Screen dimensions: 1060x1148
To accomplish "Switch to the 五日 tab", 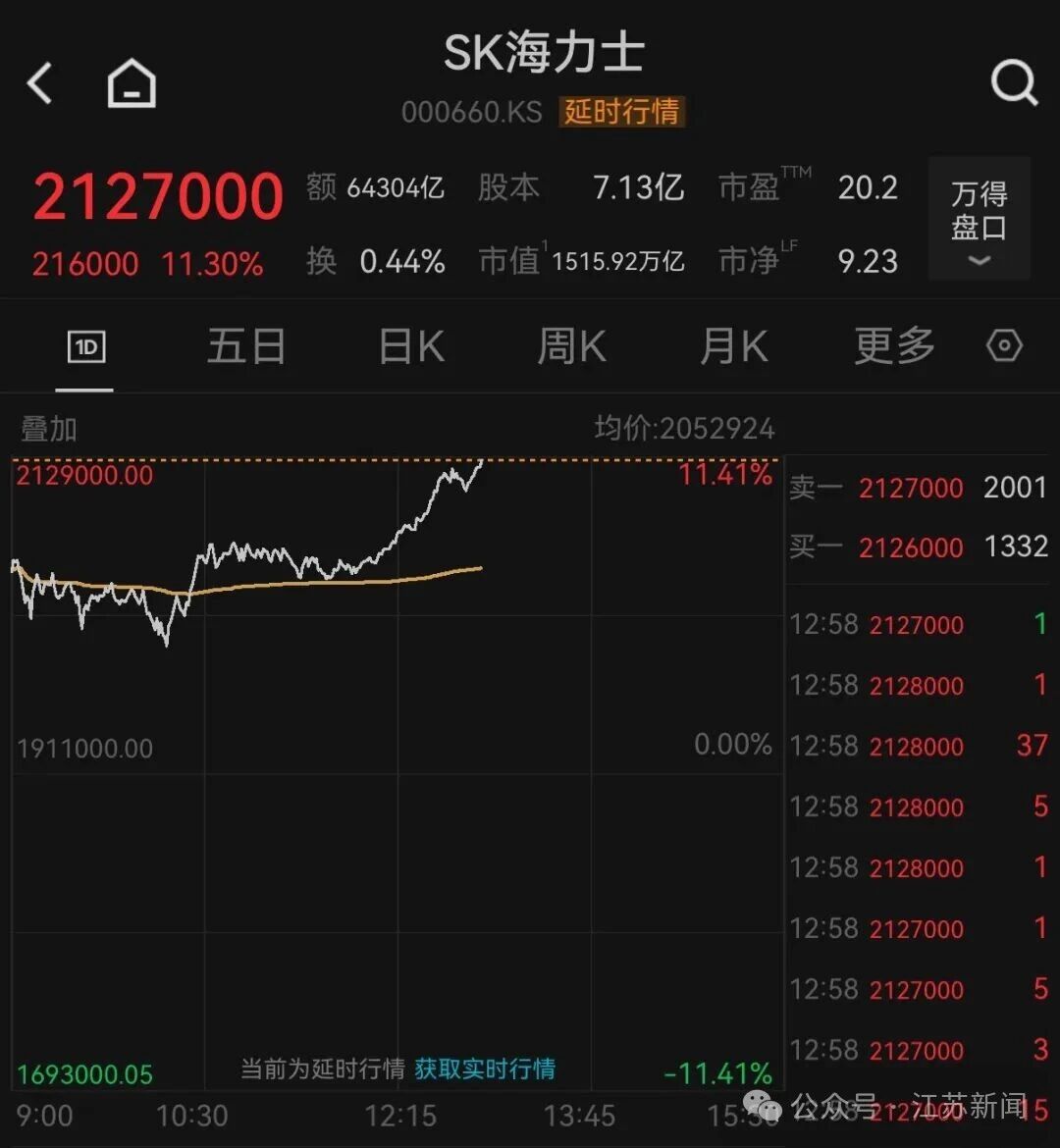I will click(x=246, y=346).
